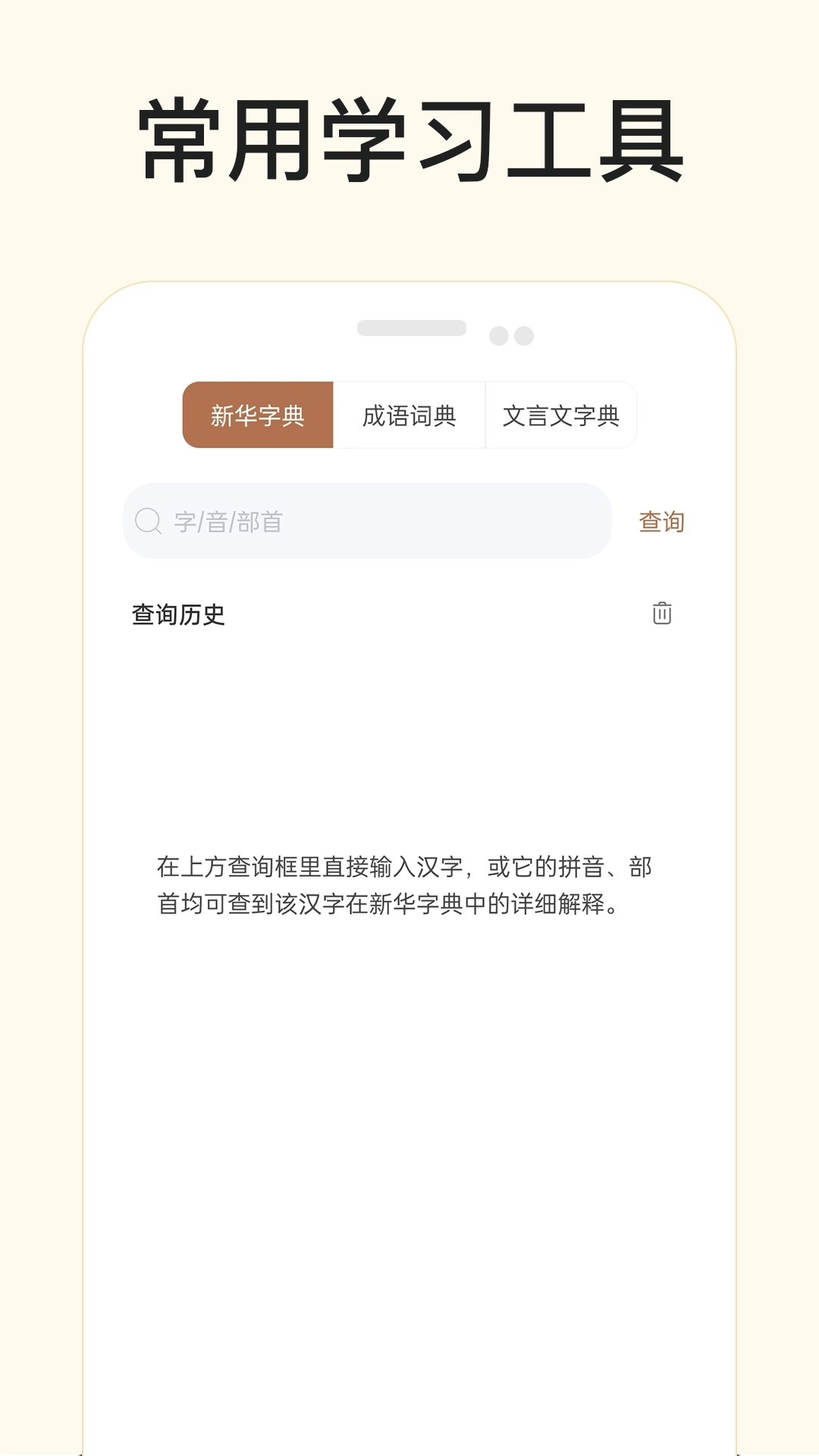The width and height of the screenshot is (819, 1456).
Task: Return to the 新华字典 default tab
Action: tap(257, 416)
